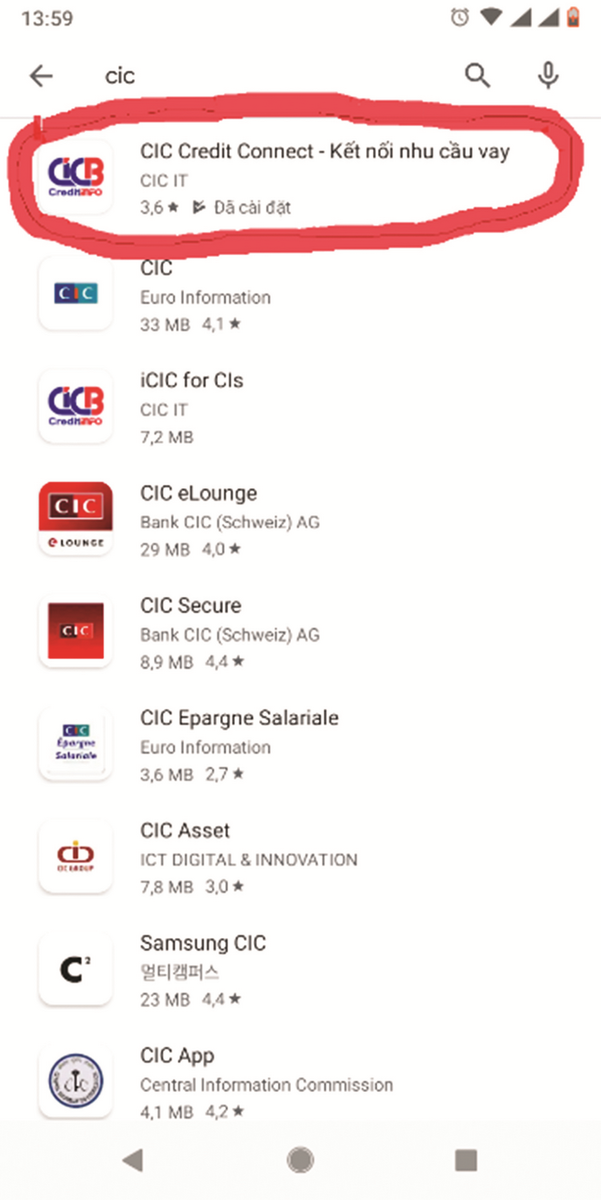Tap the magnifier search icon
Image resolution: width=601 pixels, height=1200 pixels.
click(478, 75)
